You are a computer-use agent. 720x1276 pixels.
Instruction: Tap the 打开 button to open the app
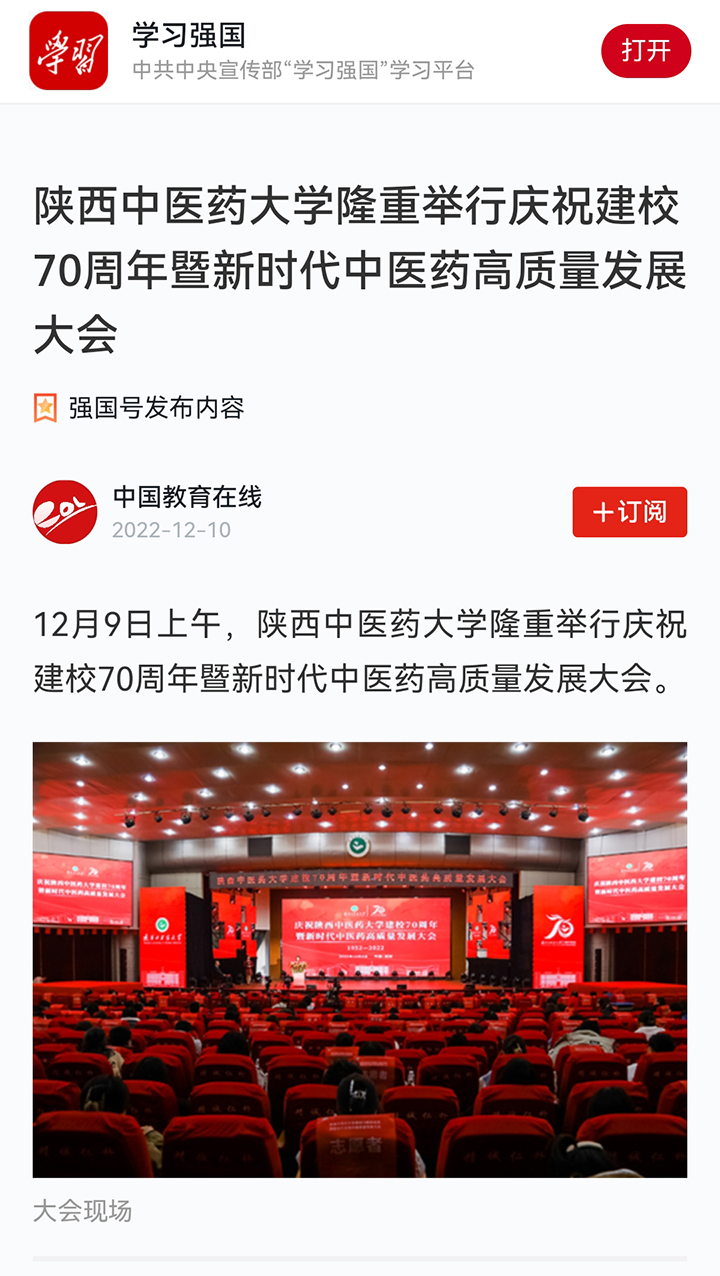pyautogui.click(x=645, y=50)
